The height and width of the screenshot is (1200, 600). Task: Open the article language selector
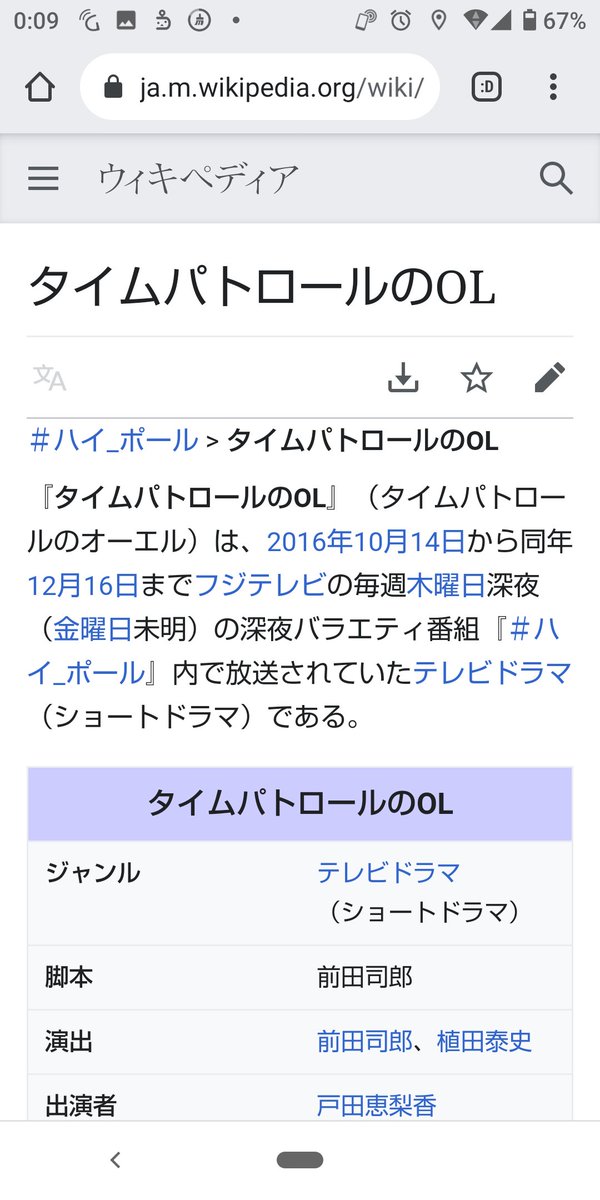[x=50, y=378]
